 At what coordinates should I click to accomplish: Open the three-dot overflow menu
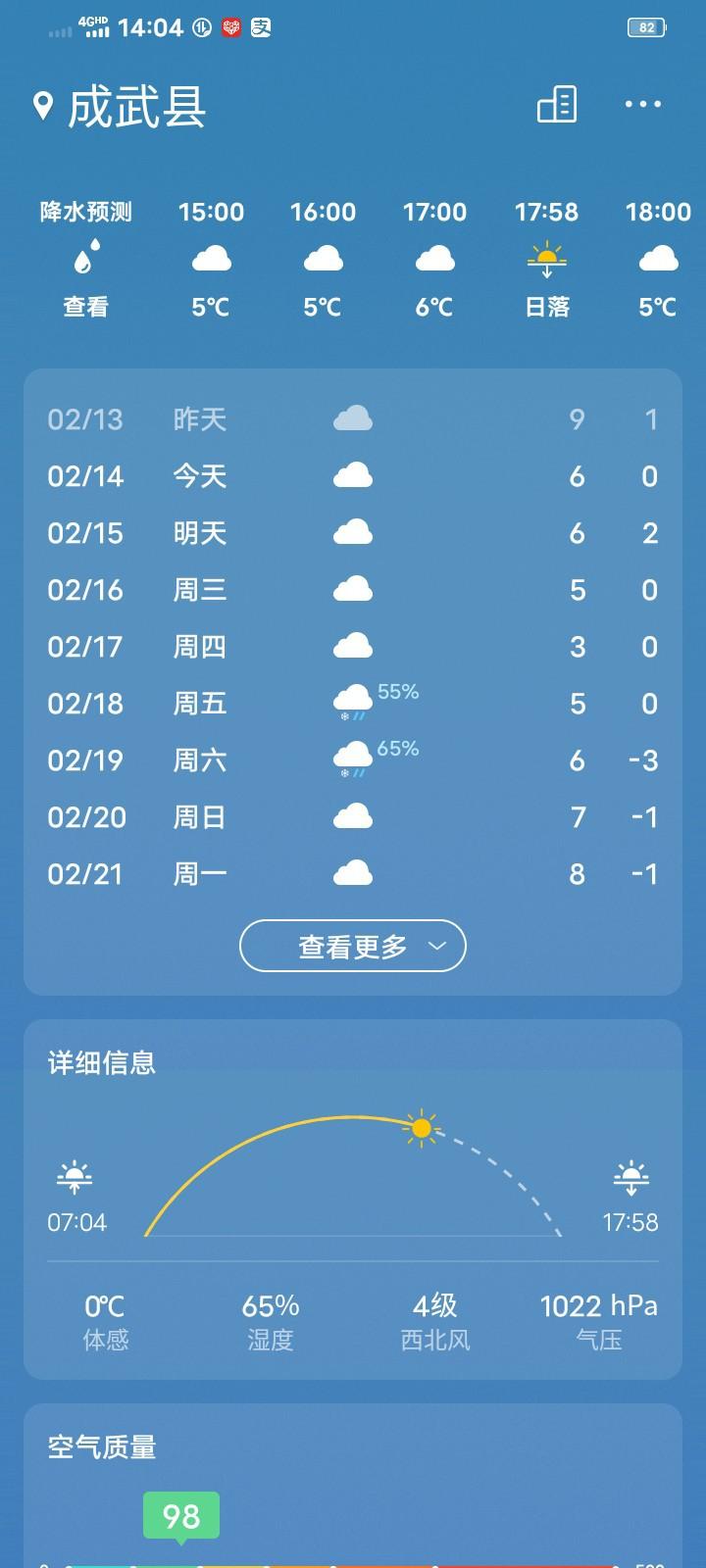point(643,104)
